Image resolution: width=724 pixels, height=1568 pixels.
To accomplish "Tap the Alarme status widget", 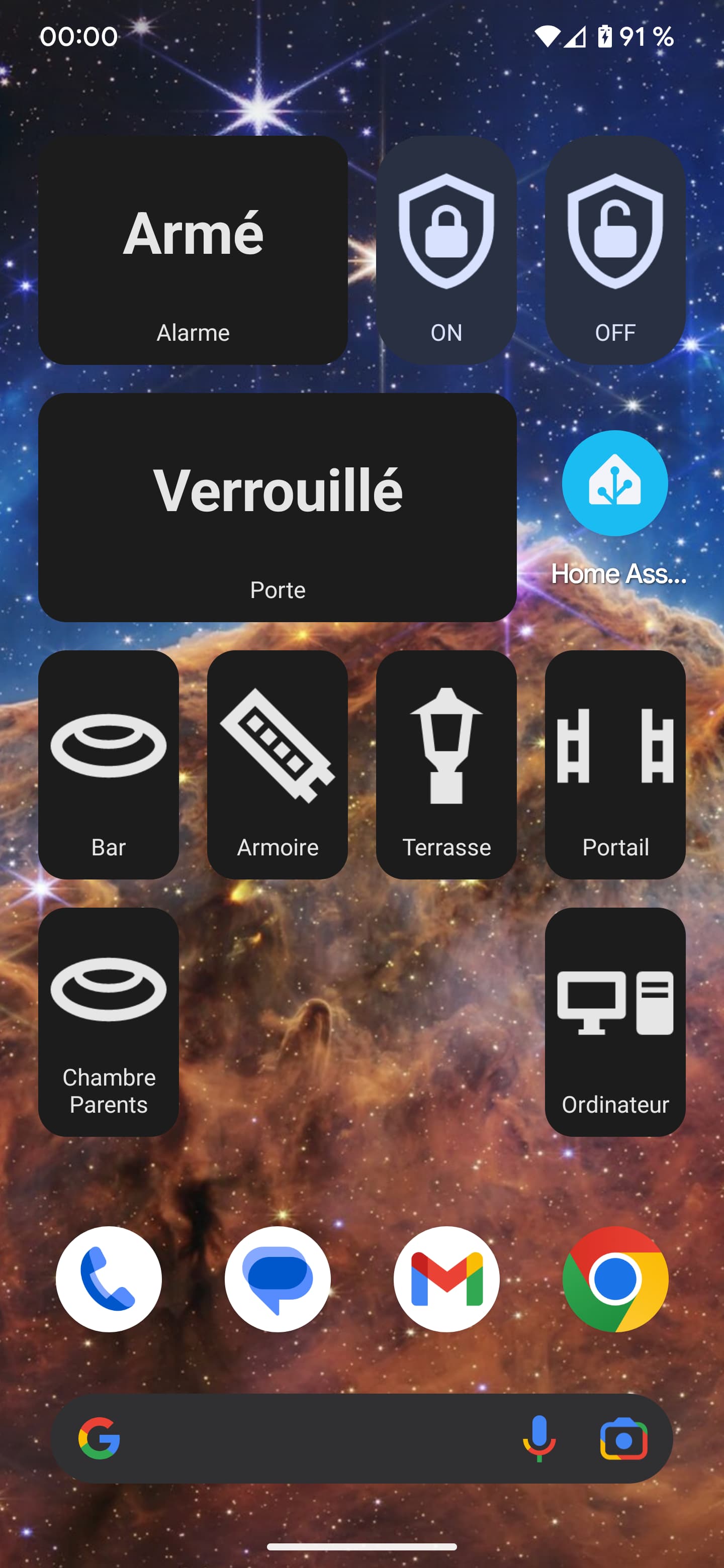I will click(x=193, y=250).
